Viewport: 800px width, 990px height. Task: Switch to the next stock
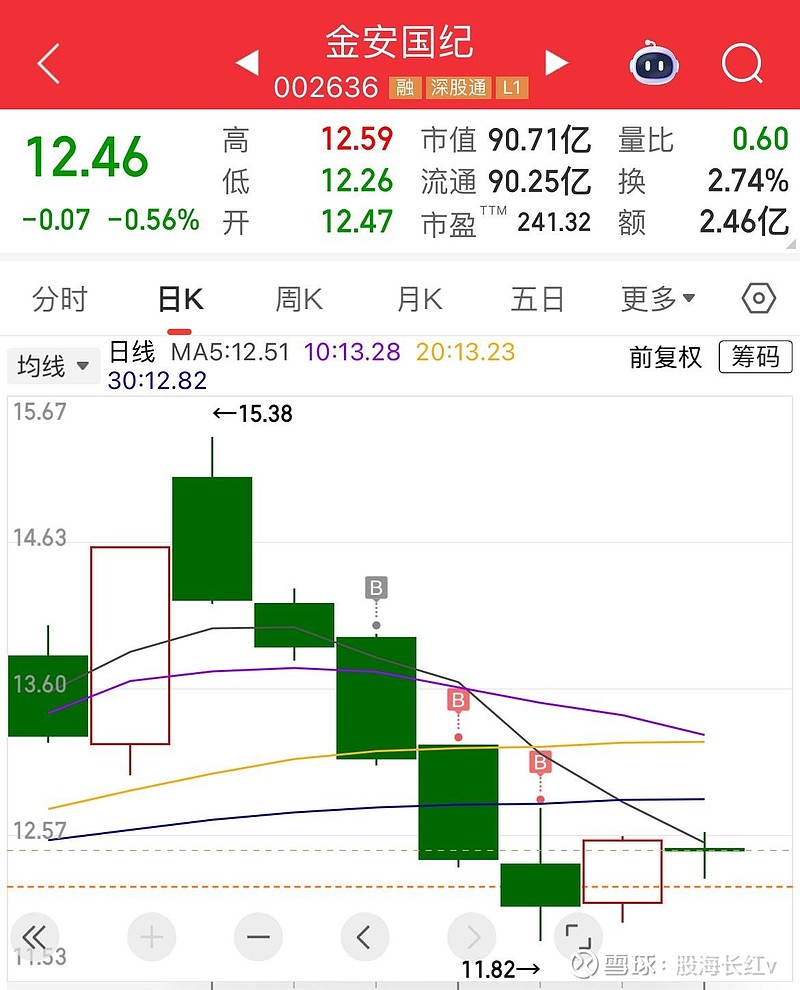(557, 63)
